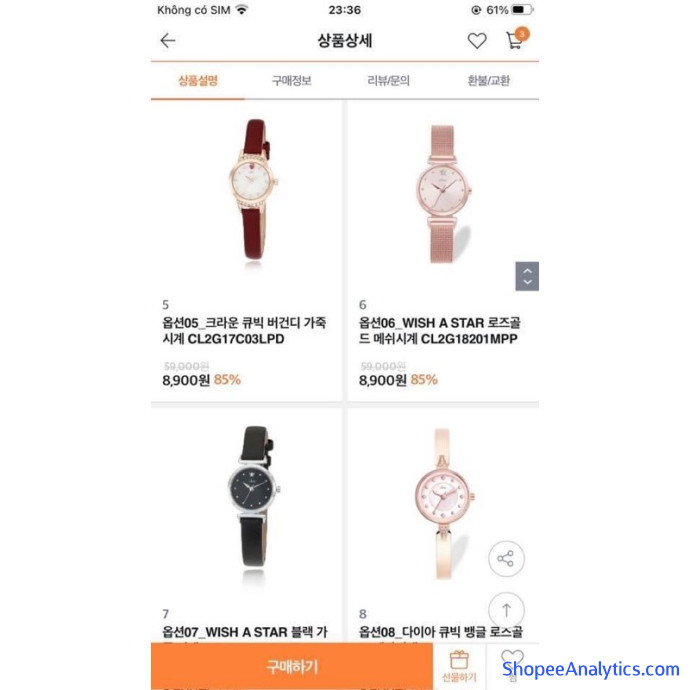Viewport: 690px width, 690px height.
Task: Add product to wishlist via top heart
Action: (477, 41)
